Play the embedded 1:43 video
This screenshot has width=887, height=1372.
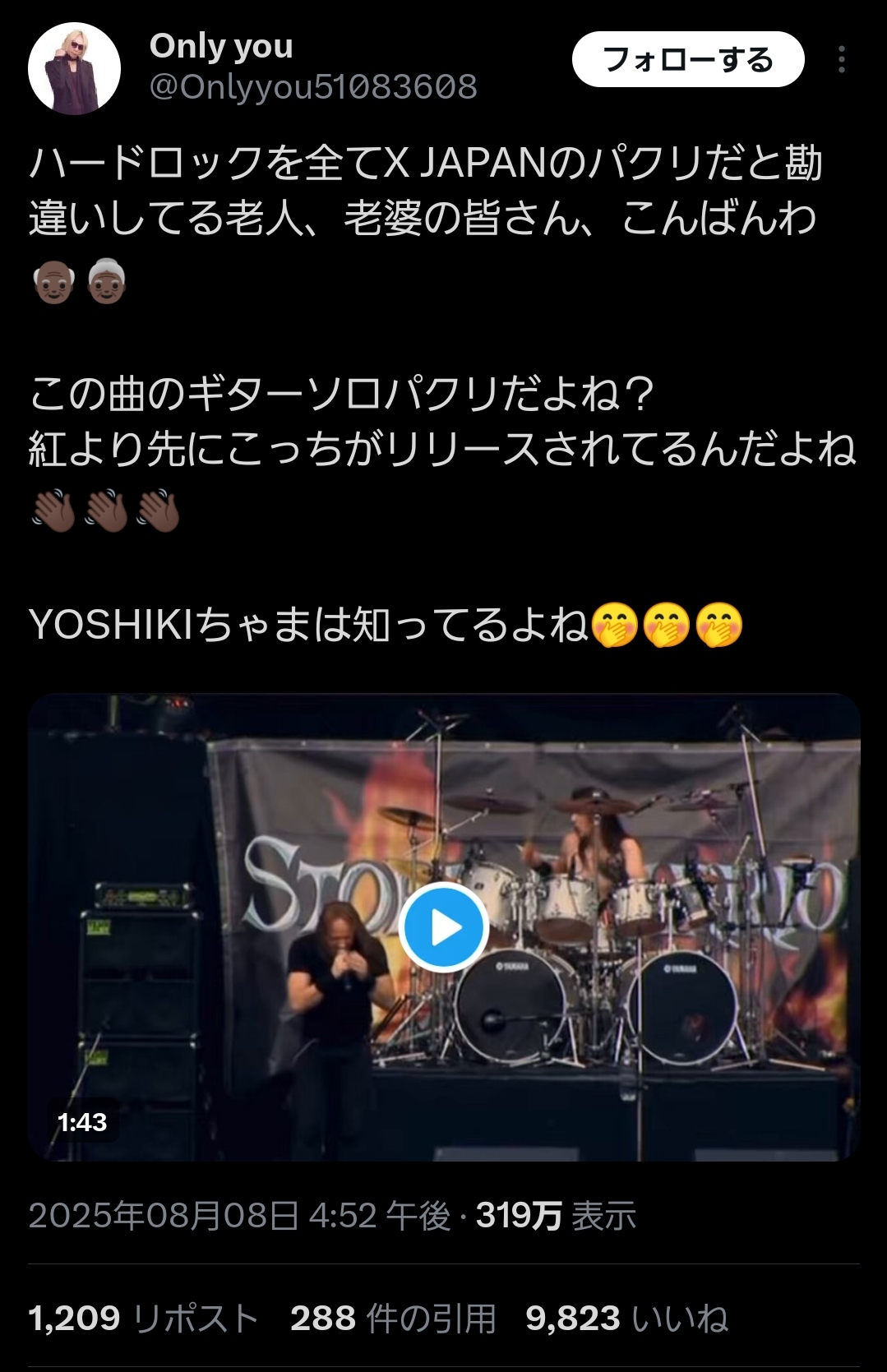coord(444,927)
